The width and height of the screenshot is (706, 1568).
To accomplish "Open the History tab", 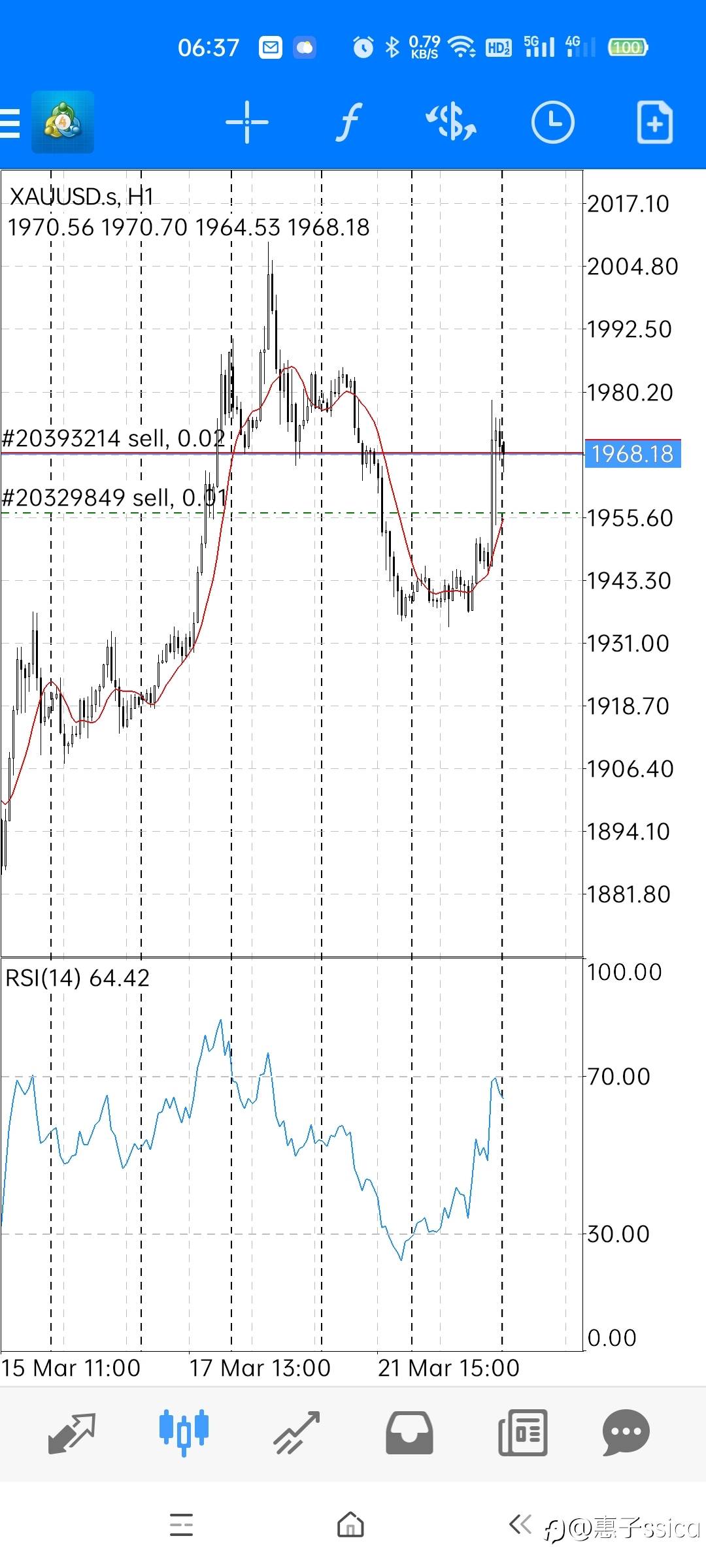I will pyautogui.click(x=409, y=1433).
